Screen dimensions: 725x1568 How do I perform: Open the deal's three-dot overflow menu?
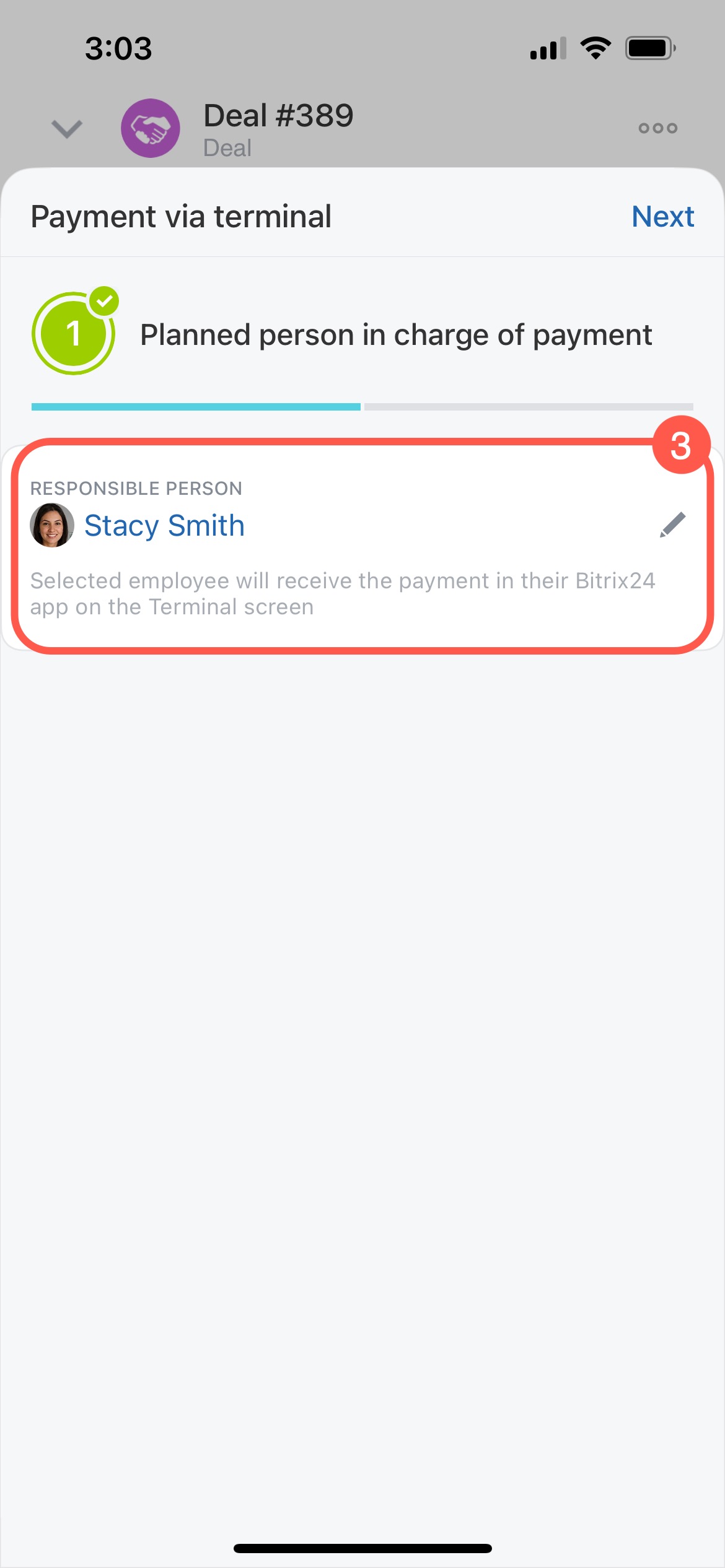(658, 128)
